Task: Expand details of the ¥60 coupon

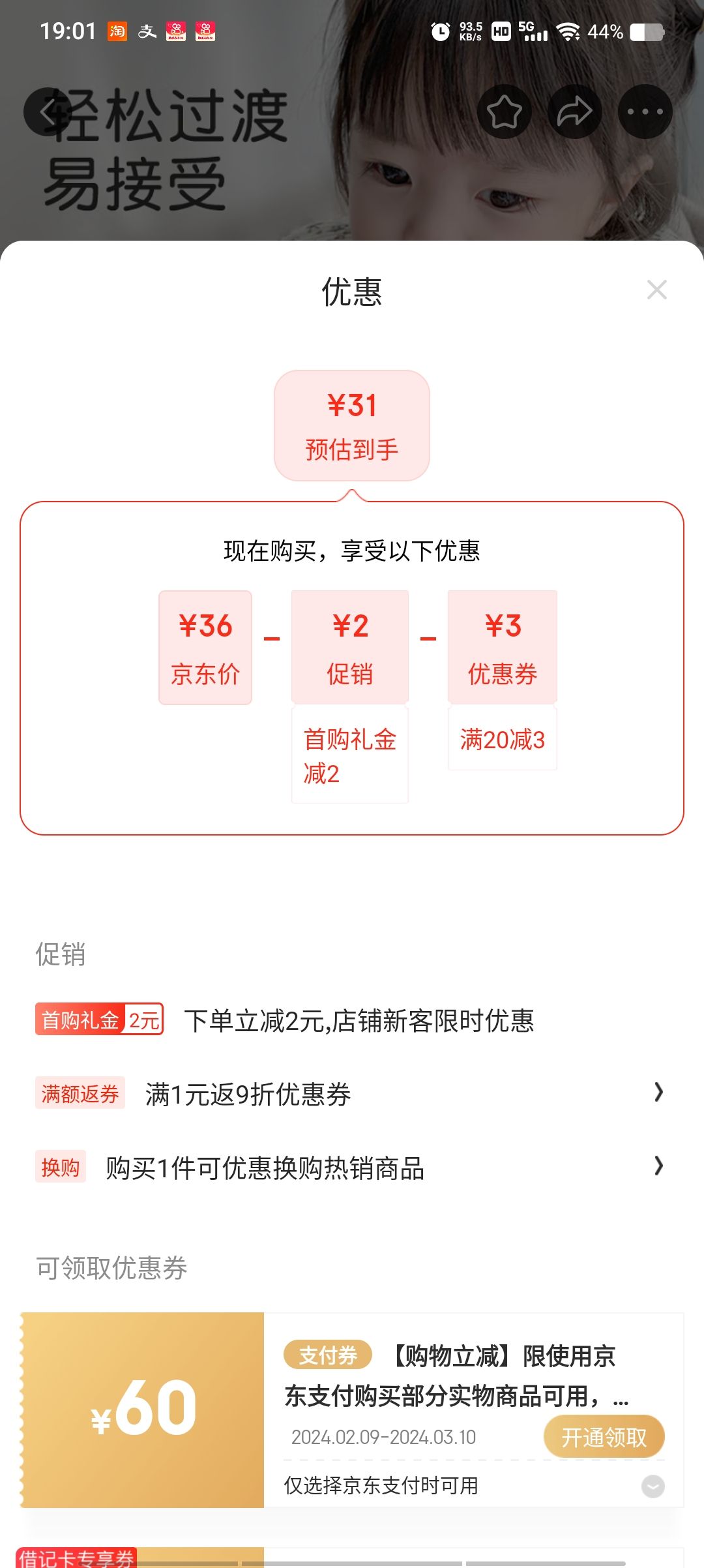Action: pos(653,1486)
